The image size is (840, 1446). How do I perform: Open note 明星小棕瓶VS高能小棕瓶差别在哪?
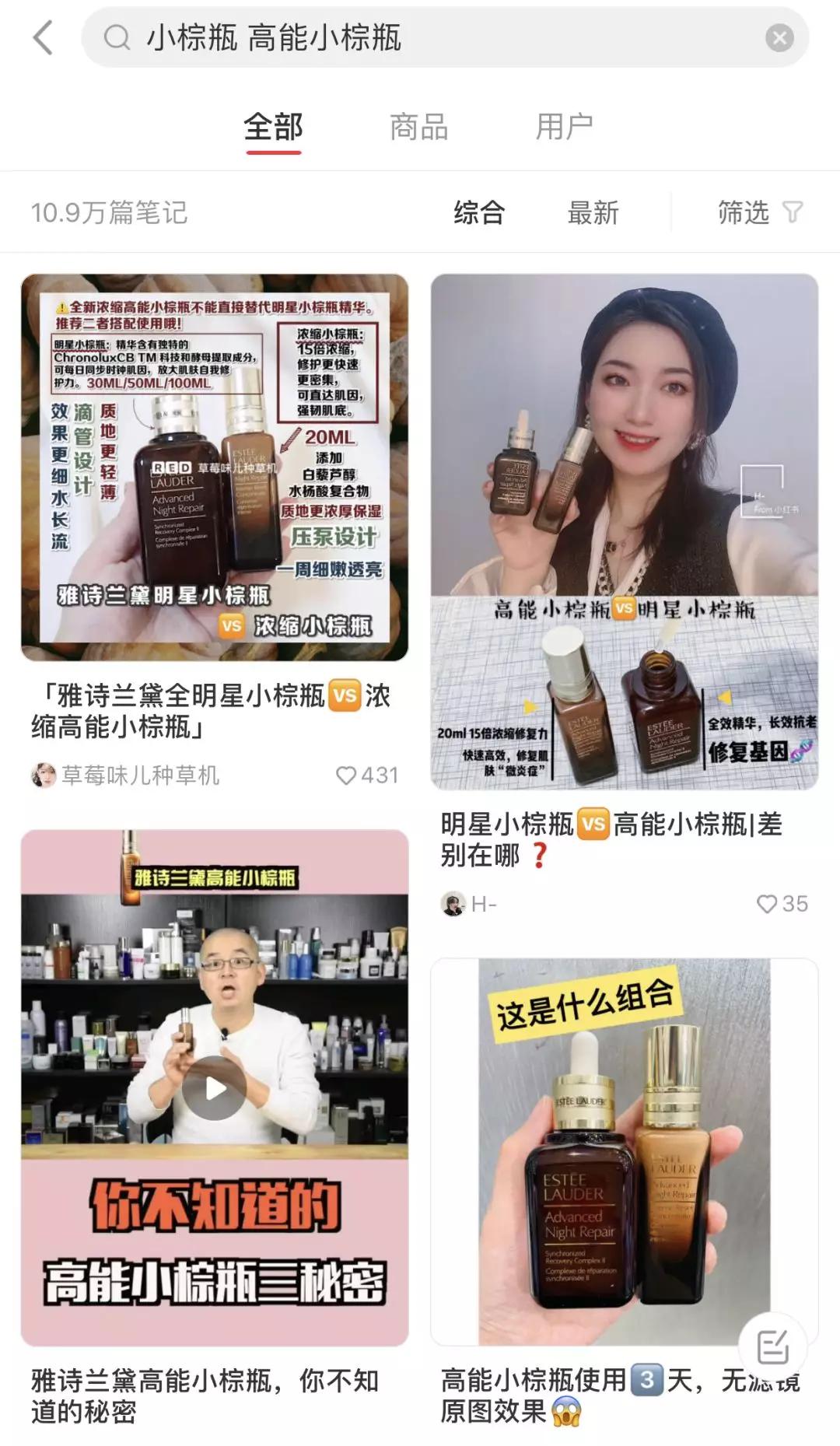pyautogui.click(x=624, y=532)
